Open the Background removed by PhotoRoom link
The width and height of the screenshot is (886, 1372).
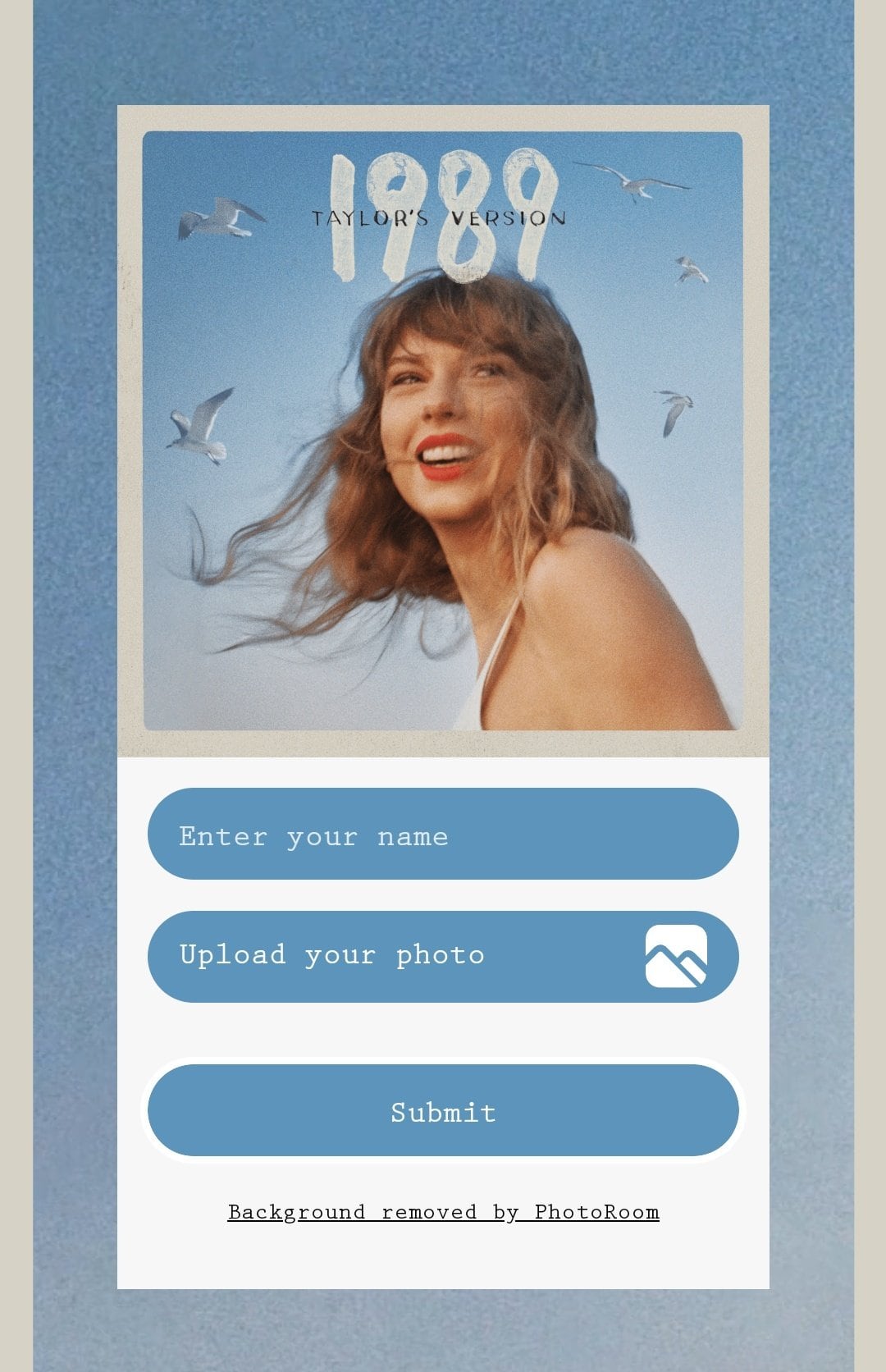443,1210
